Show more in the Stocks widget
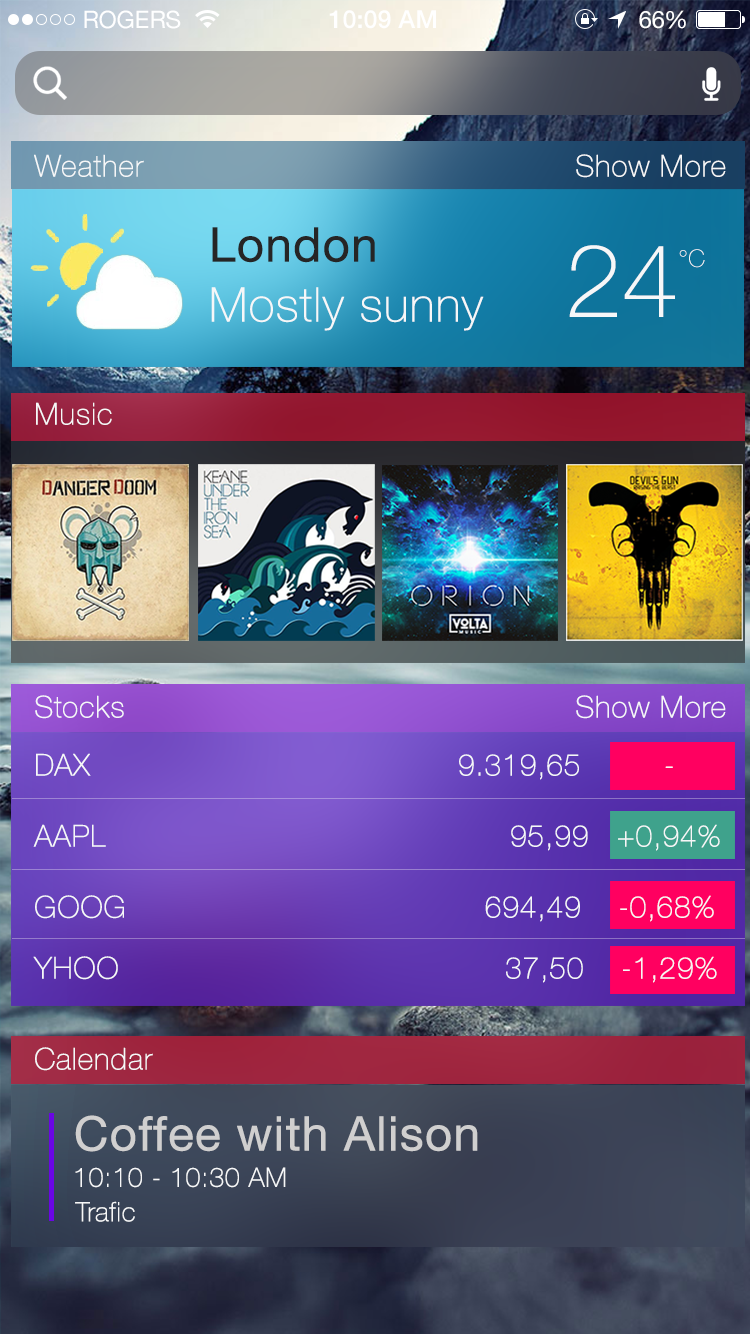 pyautogui.click(x=650, y=707)
